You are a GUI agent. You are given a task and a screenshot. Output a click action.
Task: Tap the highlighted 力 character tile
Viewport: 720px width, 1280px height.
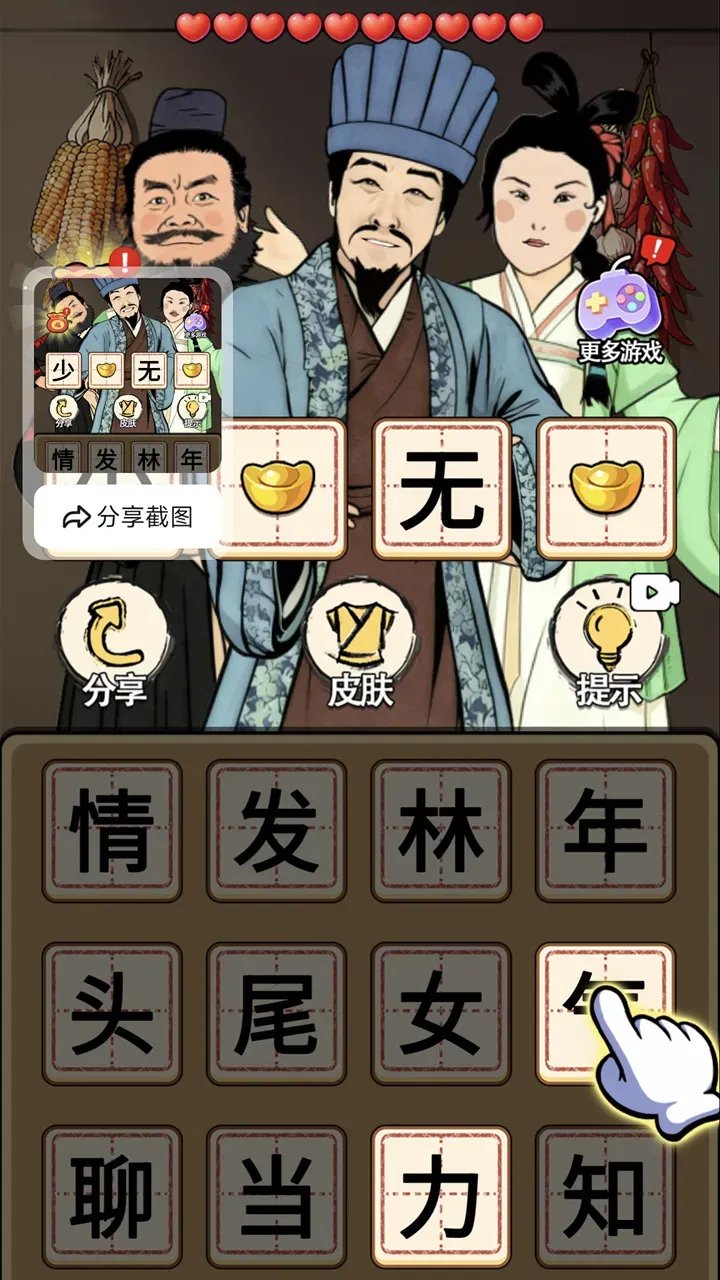tap(441, 1197)
